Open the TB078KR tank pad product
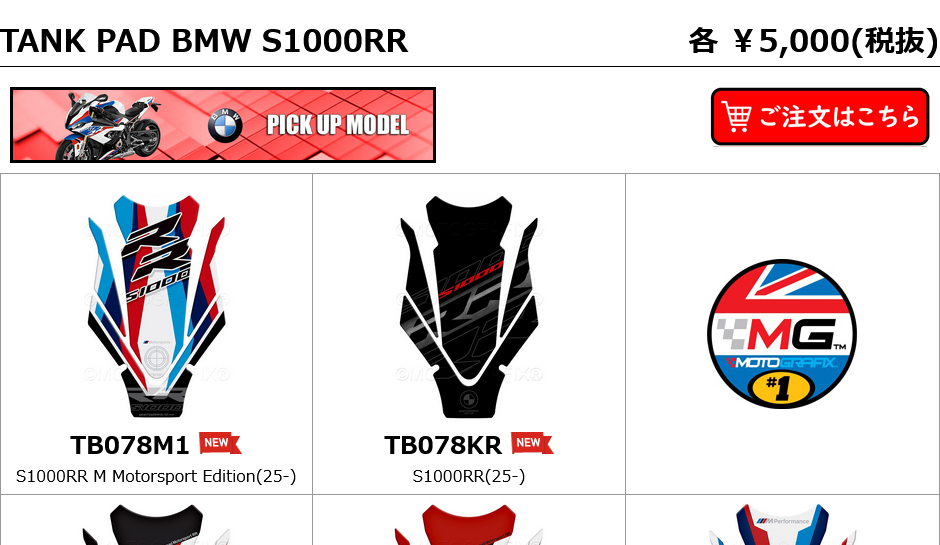The height and width of the screenshot is (545, 940). point(469,305)
